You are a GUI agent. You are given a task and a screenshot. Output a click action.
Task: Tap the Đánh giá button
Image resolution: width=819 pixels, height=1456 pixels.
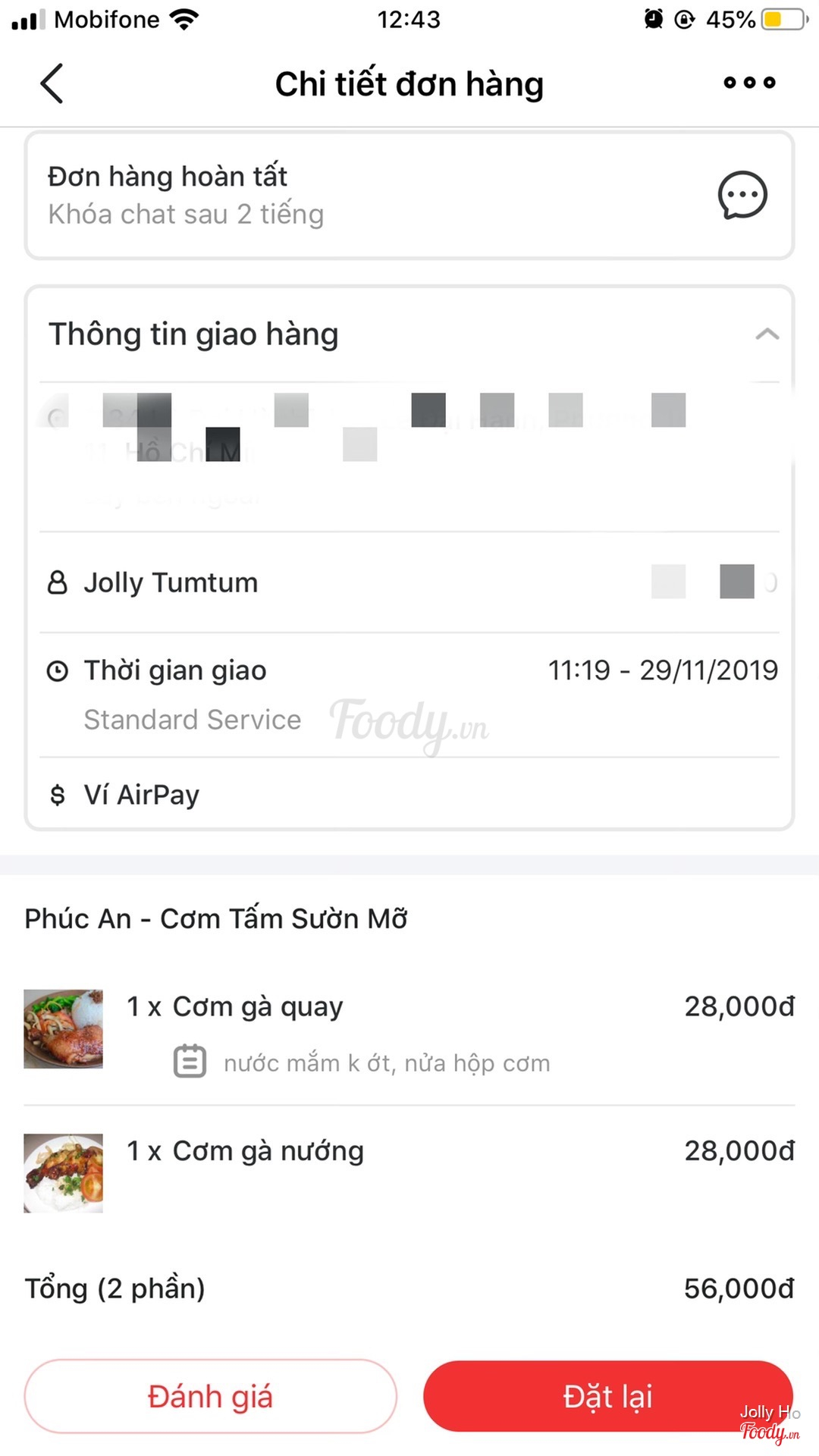(211, 1396)
